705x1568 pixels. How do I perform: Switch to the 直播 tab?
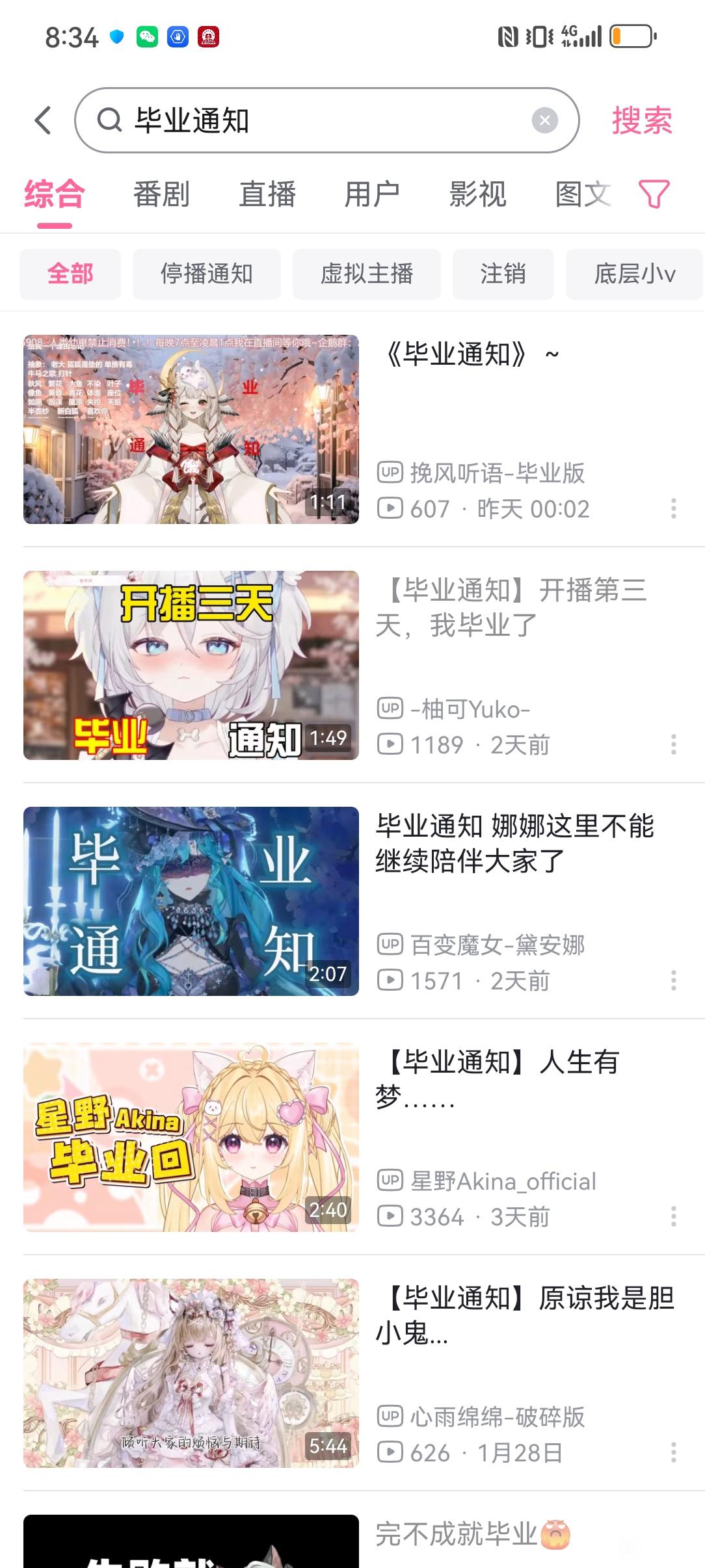click(x=267, y=194)
